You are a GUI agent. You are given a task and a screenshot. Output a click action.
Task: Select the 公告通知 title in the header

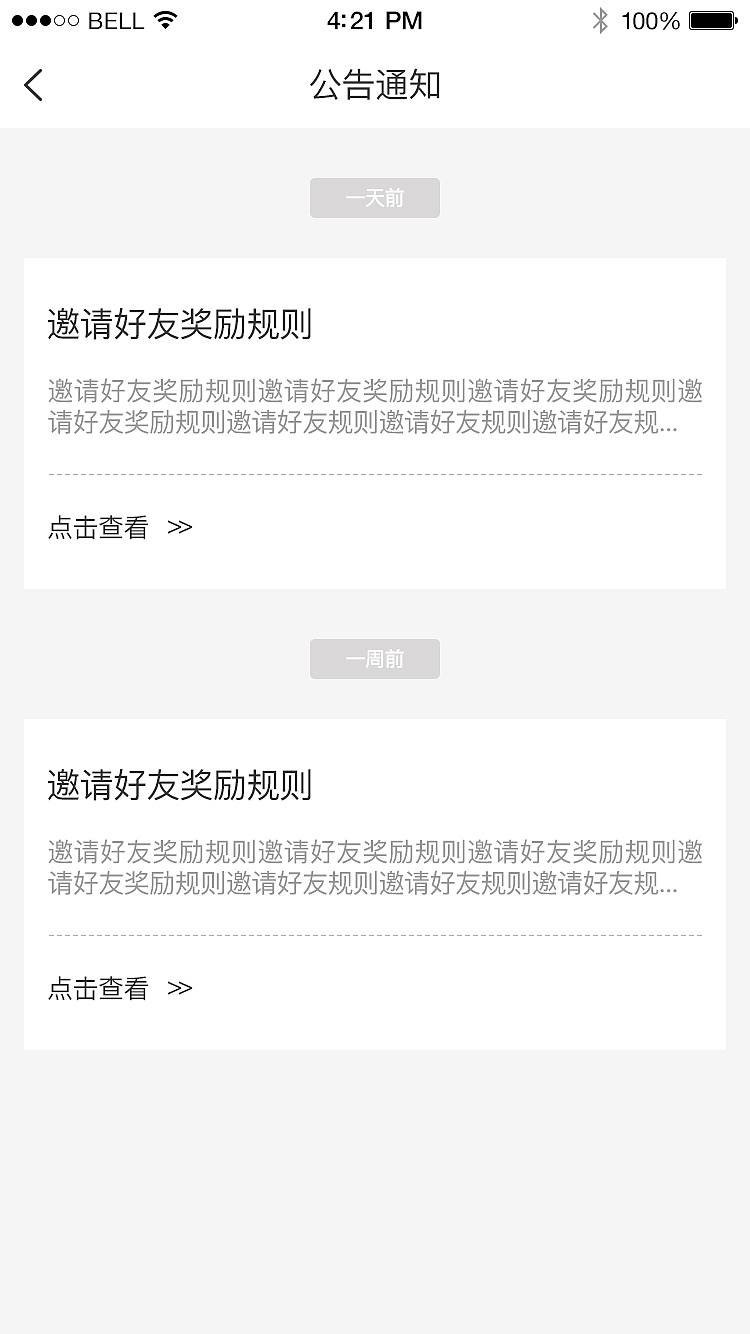(x=375, y=85)
